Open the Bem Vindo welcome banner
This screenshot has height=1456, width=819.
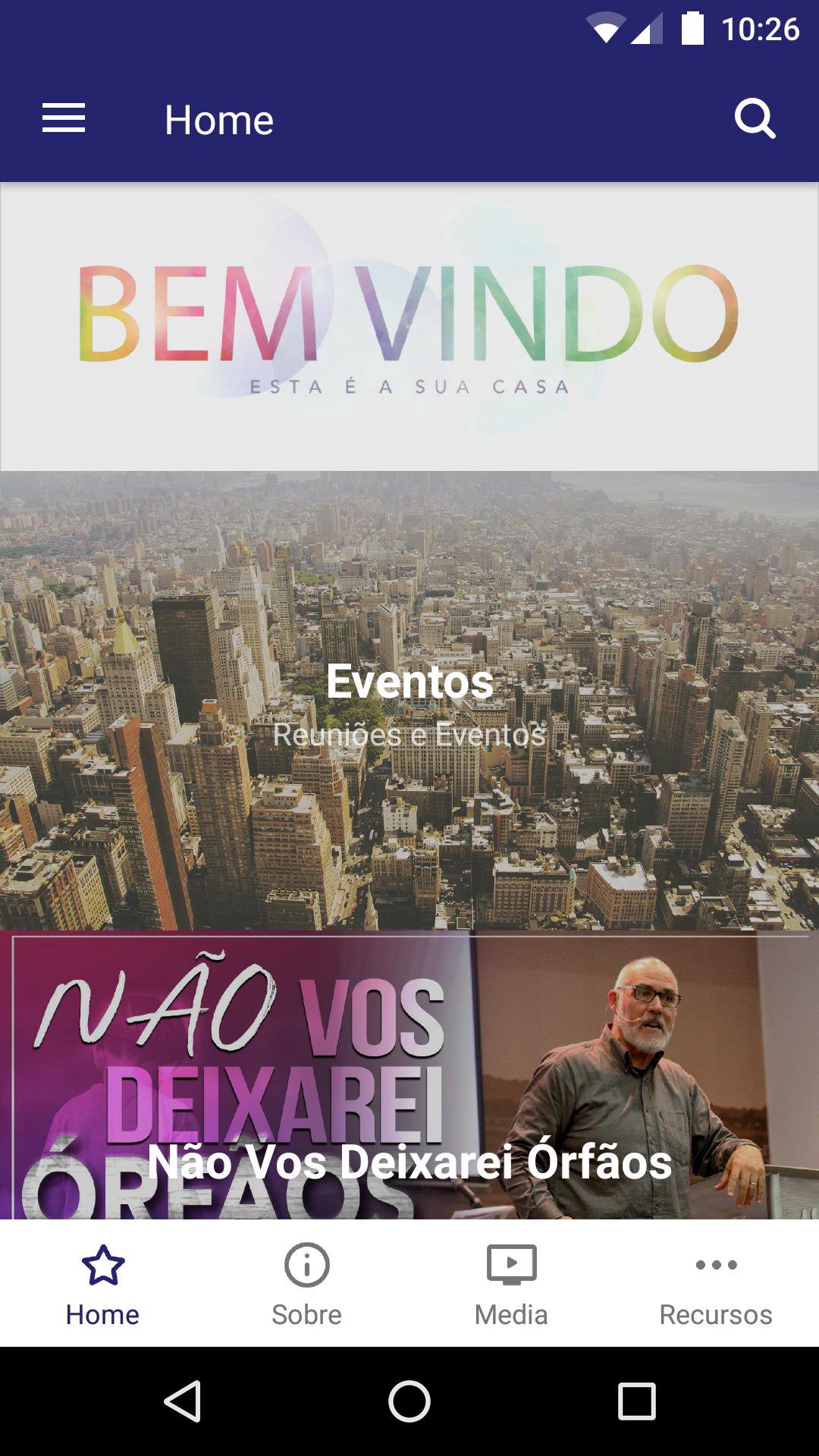[x=409, y=327]
